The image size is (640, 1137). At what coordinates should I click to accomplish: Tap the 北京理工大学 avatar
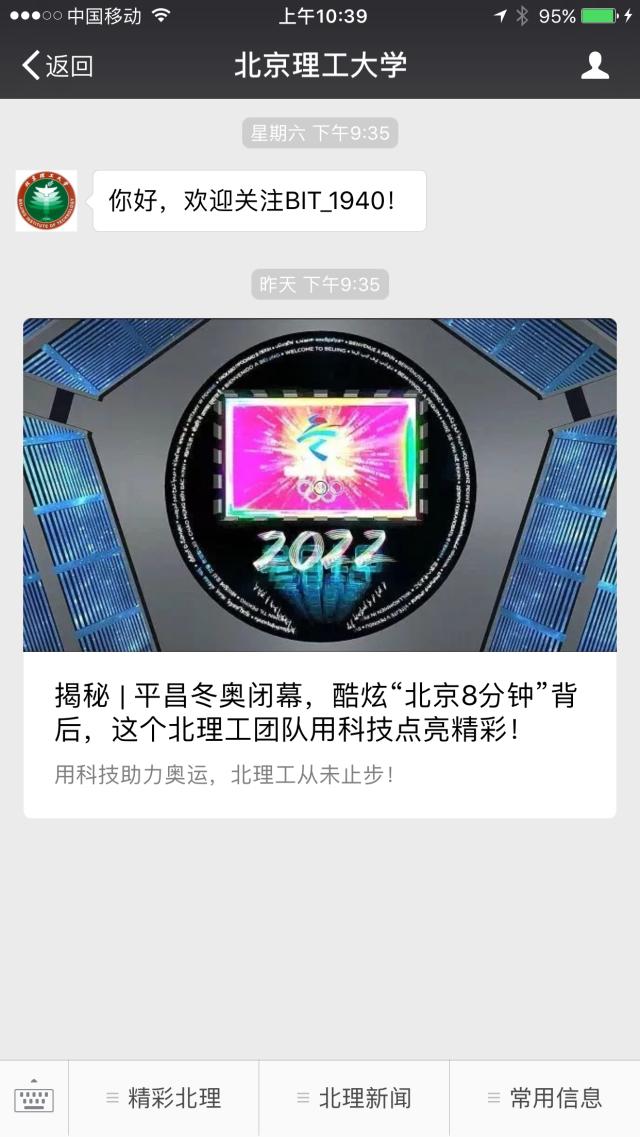[x=46, y=200]
